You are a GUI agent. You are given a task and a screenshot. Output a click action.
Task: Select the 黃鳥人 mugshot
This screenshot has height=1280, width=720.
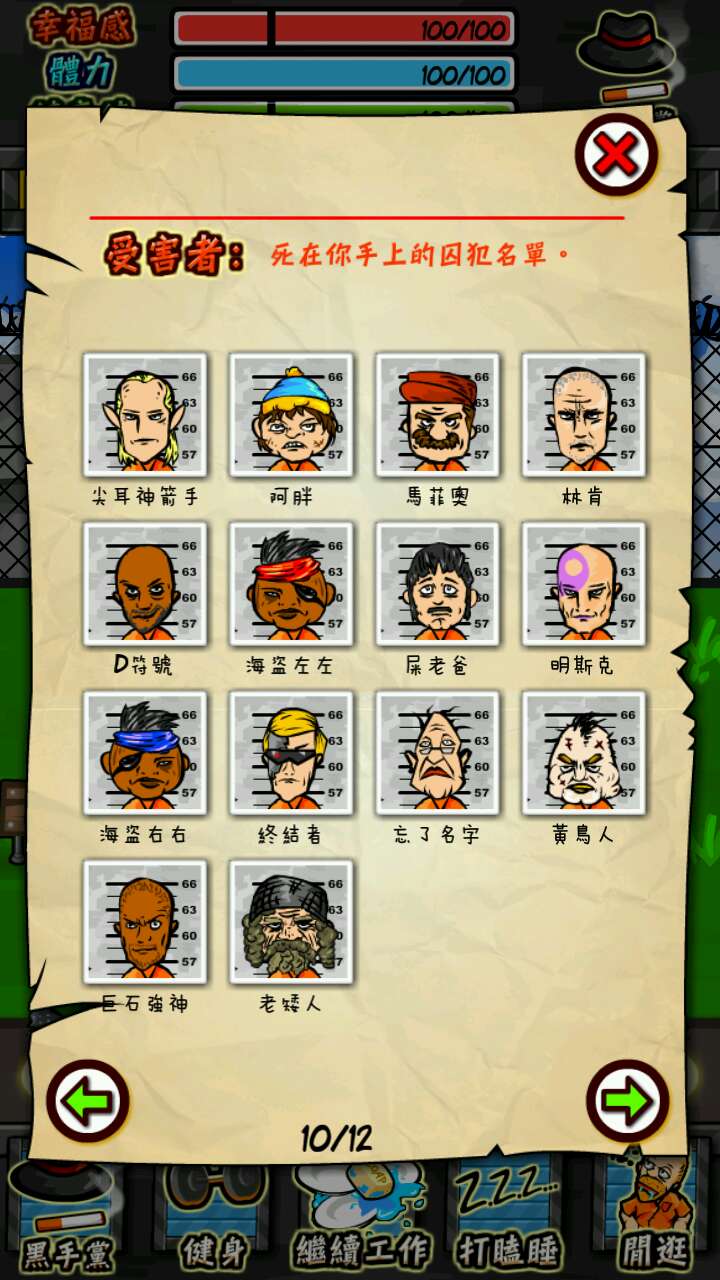[x=584, y=753]
